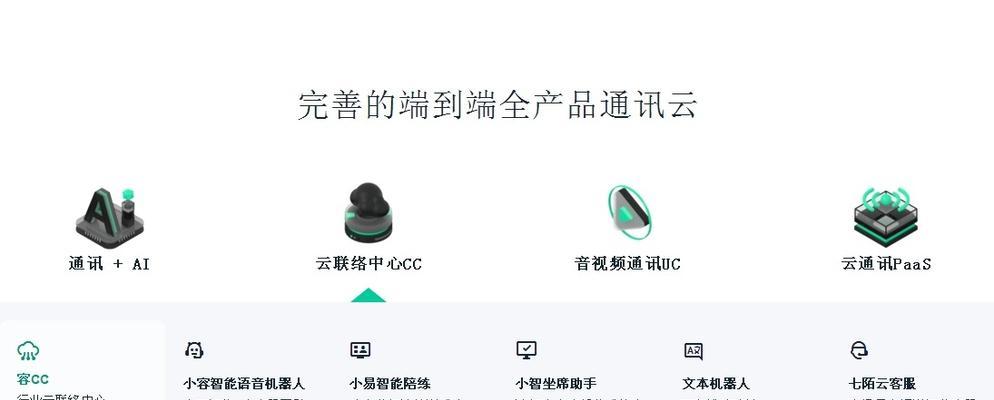
Task: Open 小易智能陪练 product
Action: pos(390,383)
